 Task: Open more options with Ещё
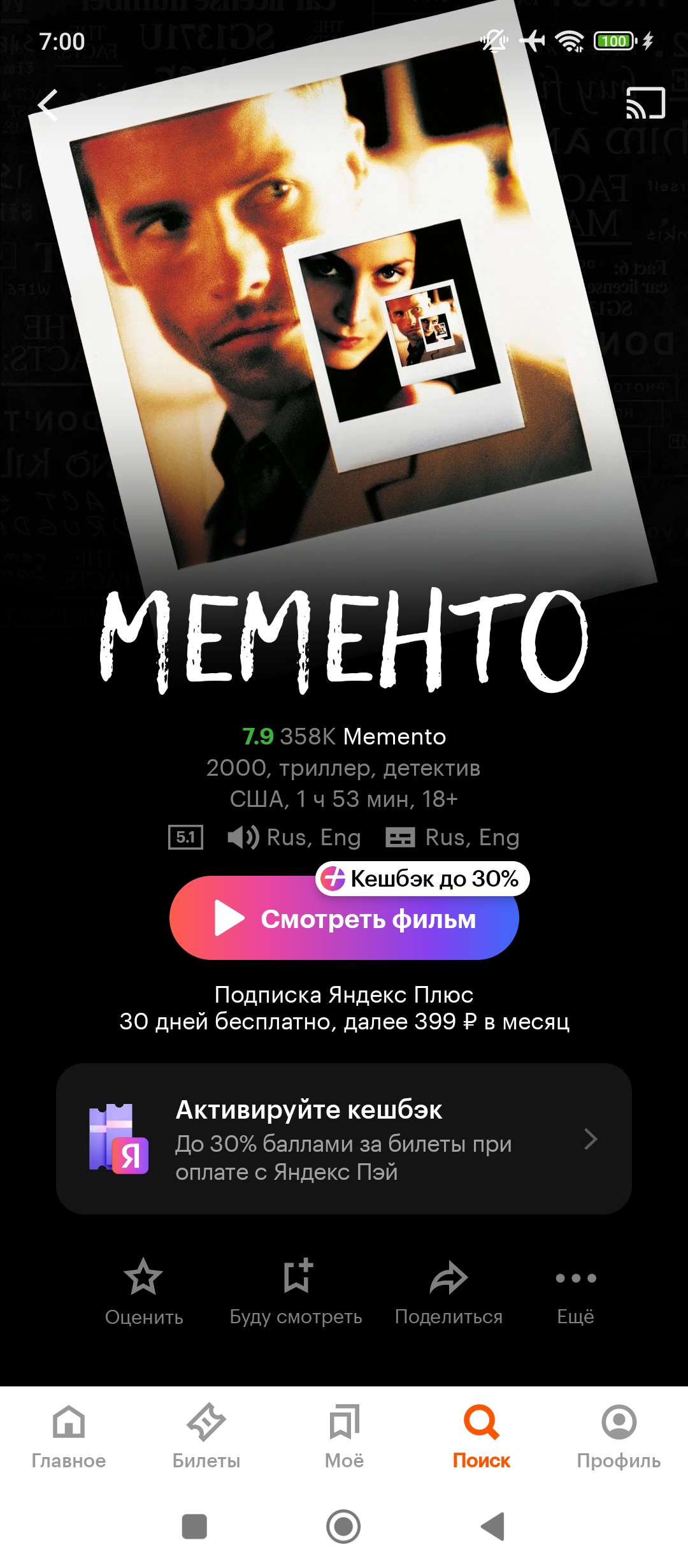point(575,1291)
